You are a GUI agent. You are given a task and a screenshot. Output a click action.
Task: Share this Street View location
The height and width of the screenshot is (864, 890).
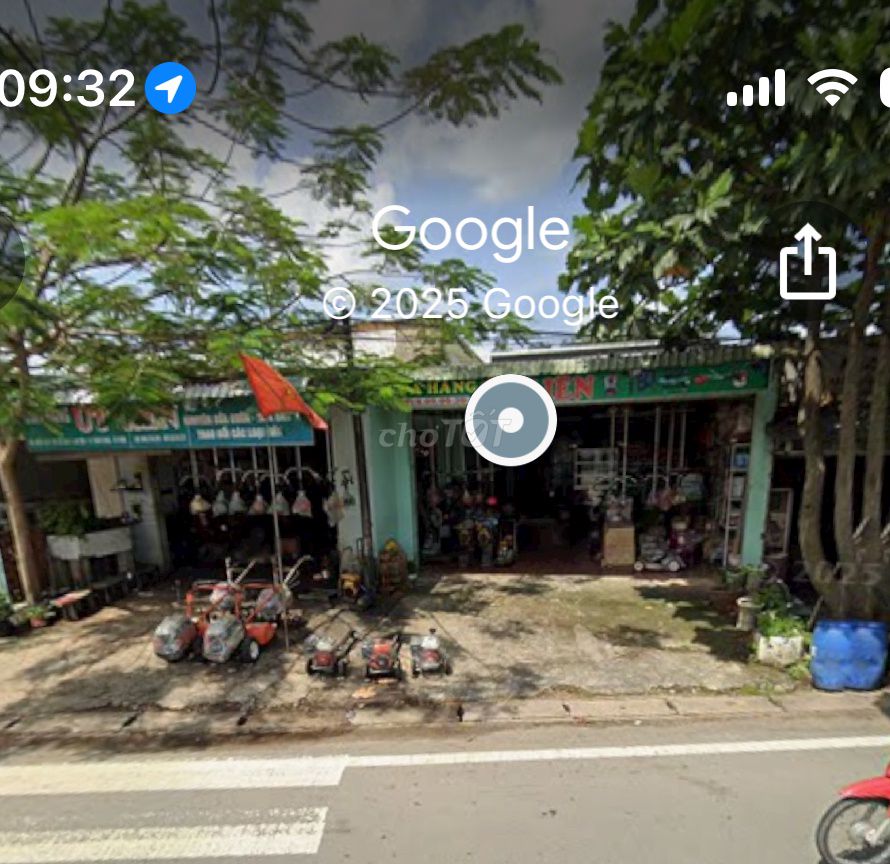coord(808,262)
